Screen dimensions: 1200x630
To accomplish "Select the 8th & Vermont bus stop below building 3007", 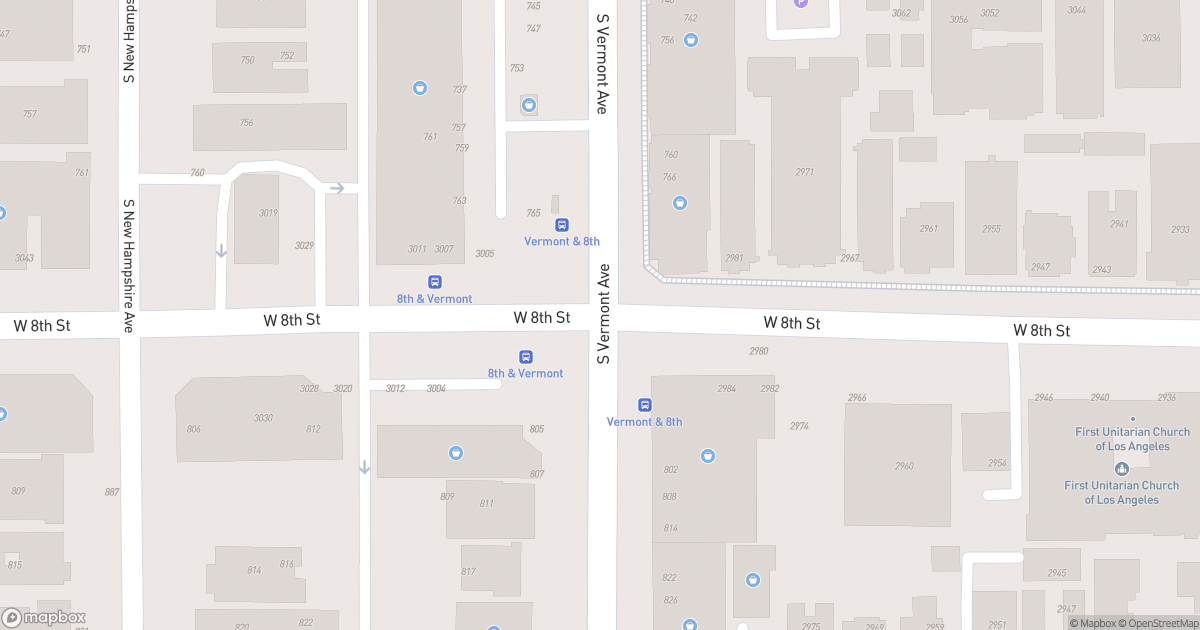I will (x=435, y=283).
